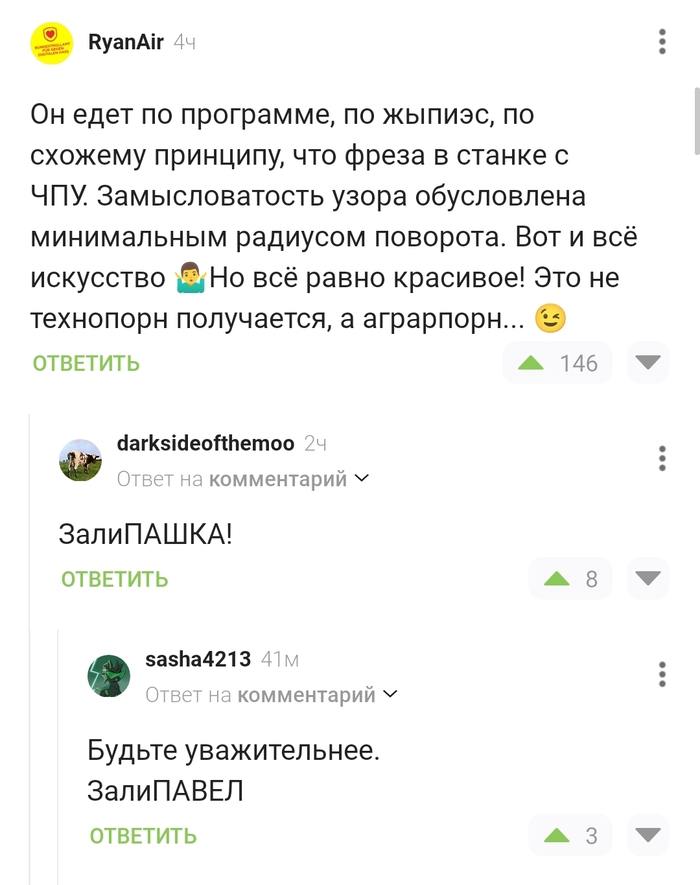Reply to darksideofthemoo's comment

coord(114,579)
